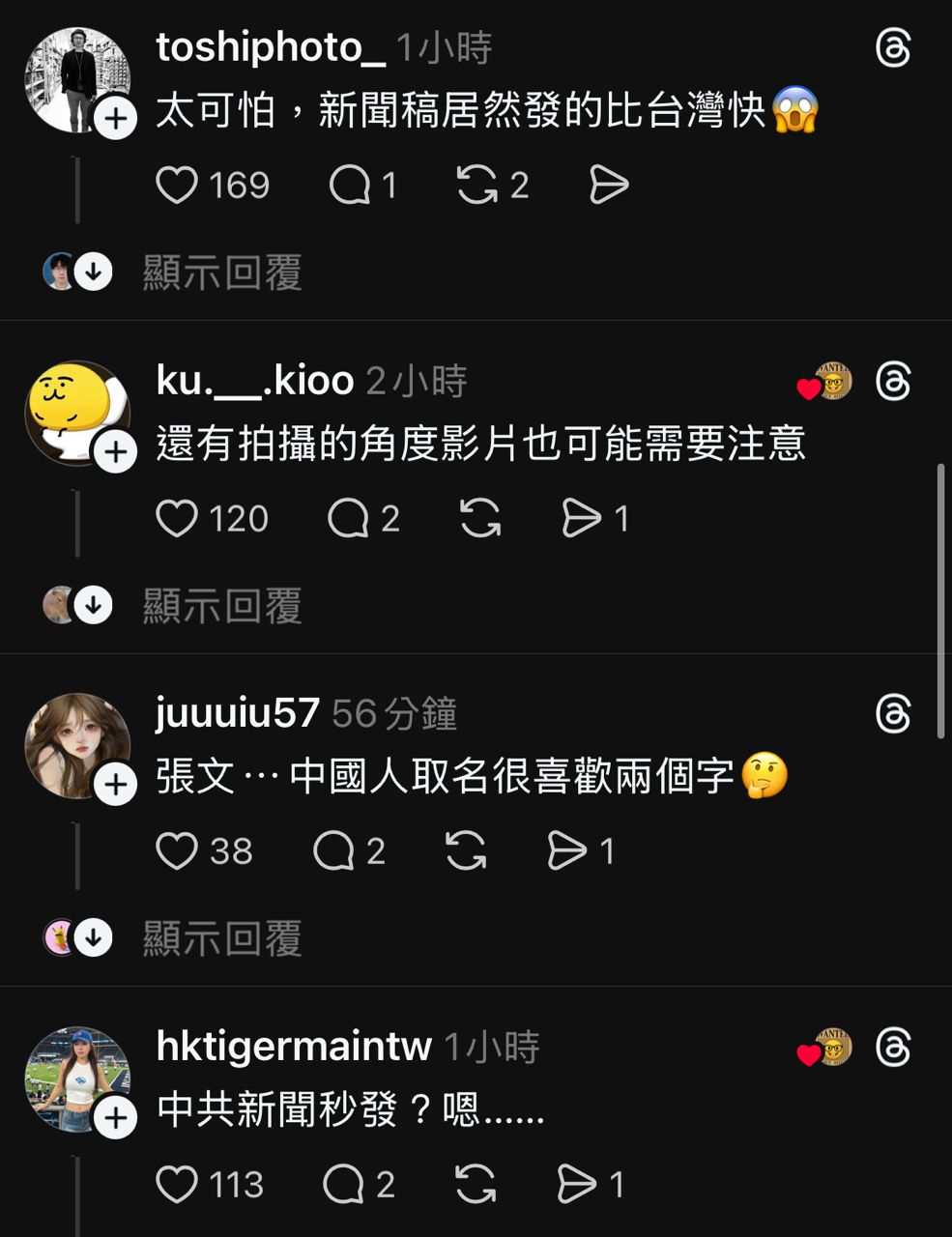Open juuuiu57's profile
The image size is (952, 1237).
tap(237, 714)
